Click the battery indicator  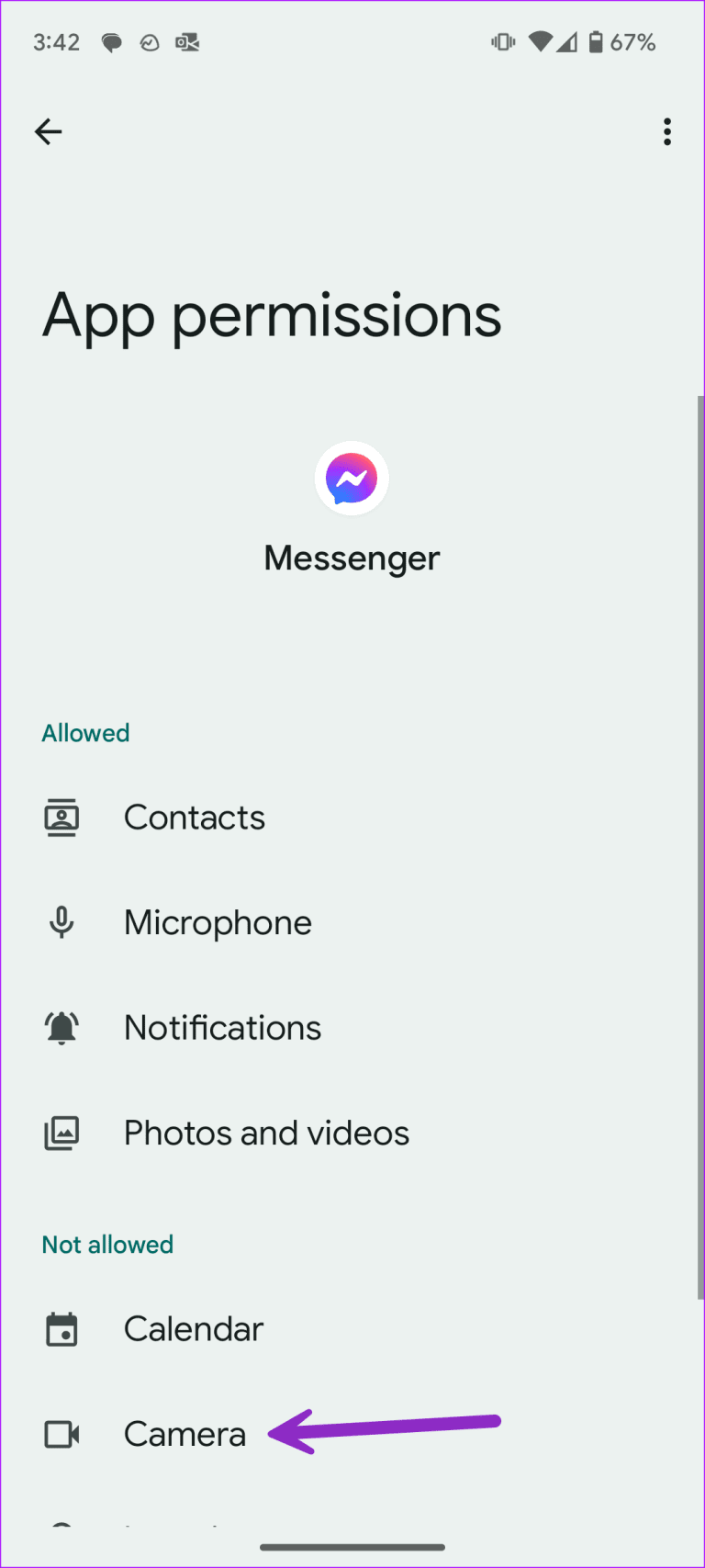(x=593, y=41)
